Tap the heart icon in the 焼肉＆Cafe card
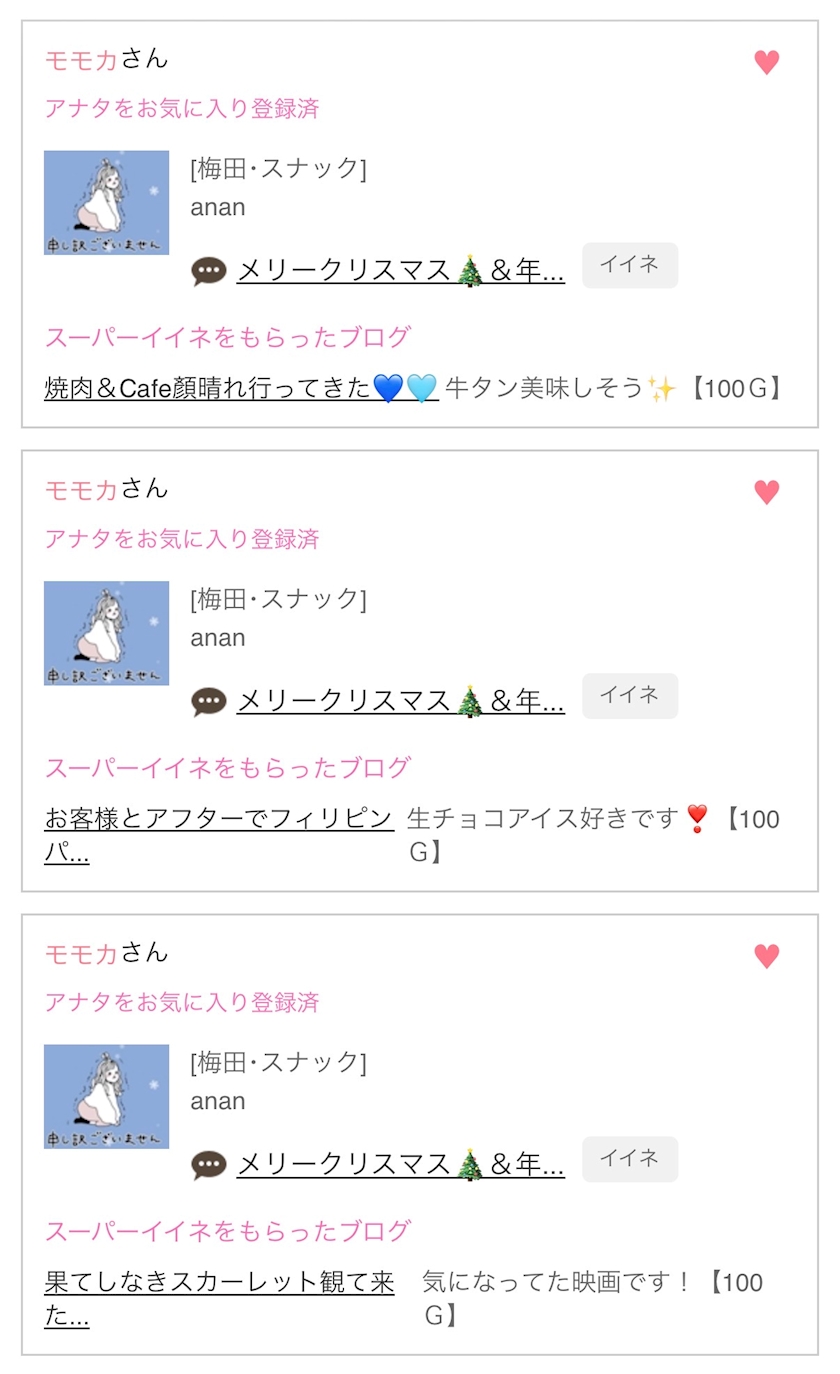The height and width of the screenshot is (1374, 840). (766, 63)
